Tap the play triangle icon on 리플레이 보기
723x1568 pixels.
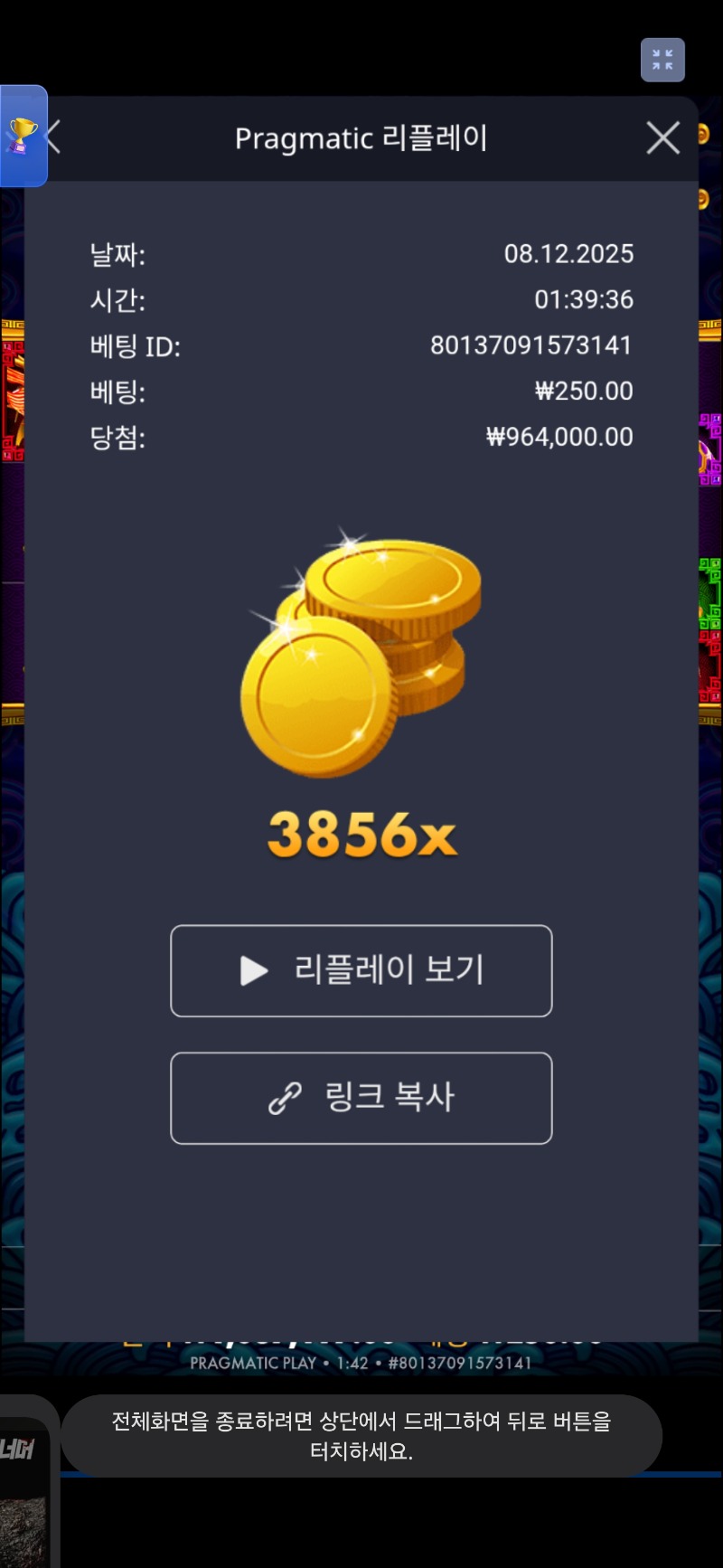click(x=250, y=971)
